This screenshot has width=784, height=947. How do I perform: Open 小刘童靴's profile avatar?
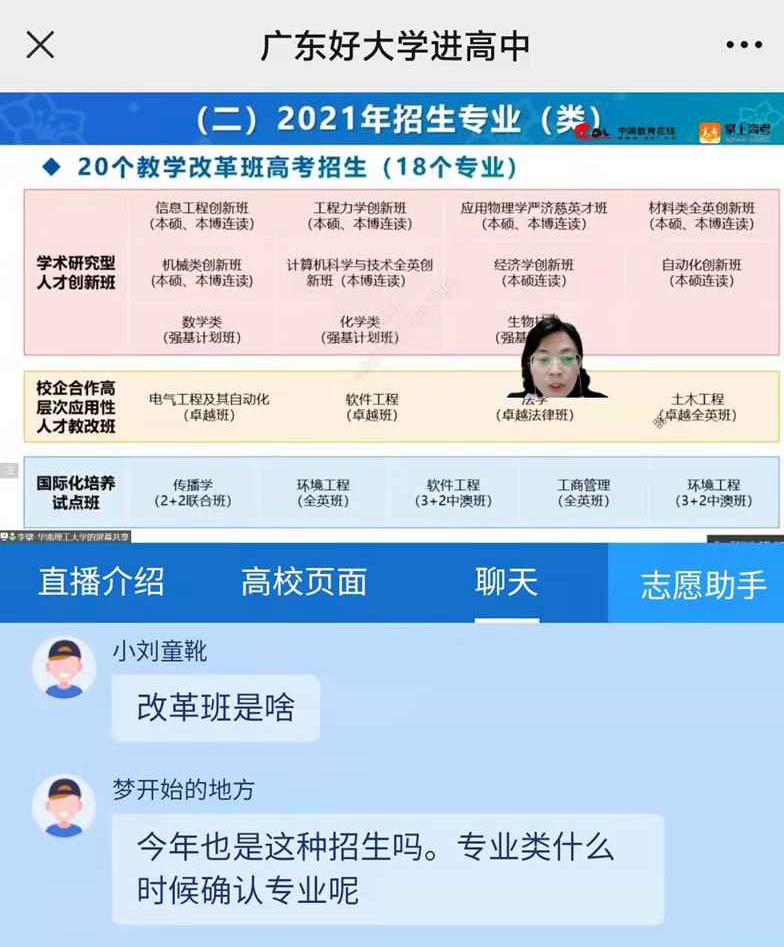click(x=64, y=668)
